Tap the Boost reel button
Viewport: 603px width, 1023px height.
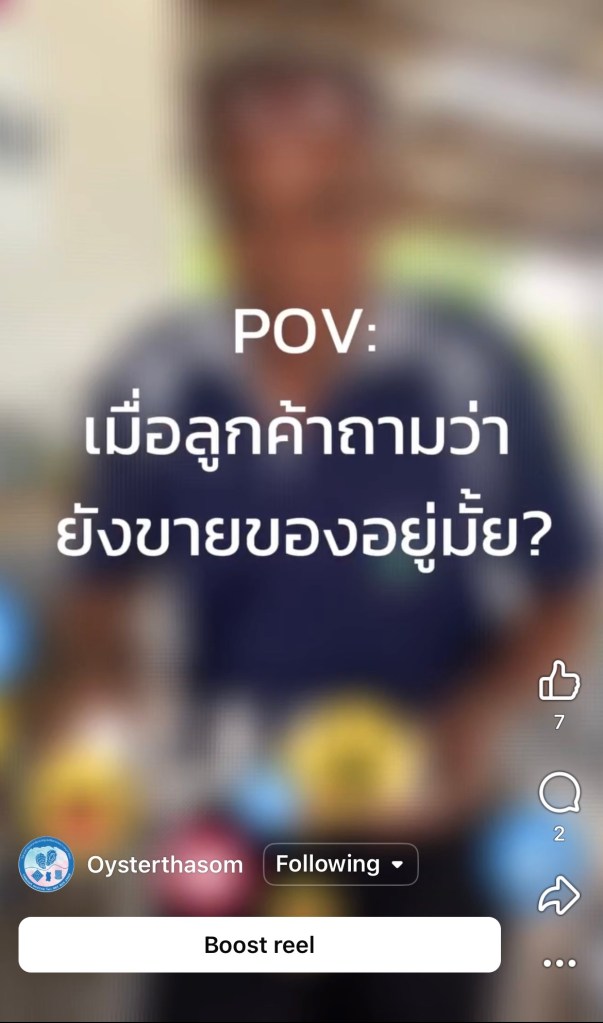click(259, 945)
